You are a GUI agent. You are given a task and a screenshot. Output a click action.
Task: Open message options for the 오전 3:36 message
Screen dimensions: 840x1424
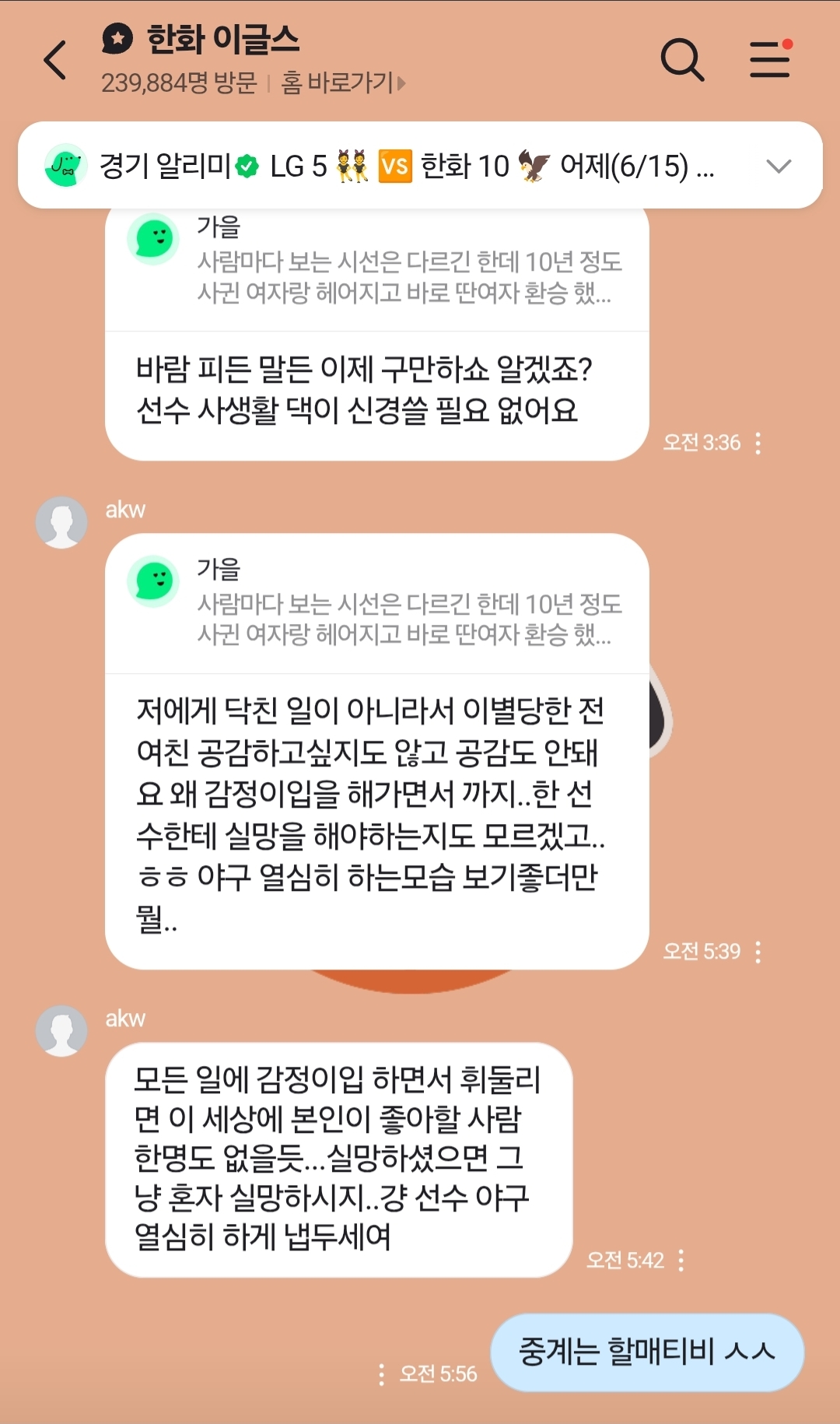pos(758,443)
